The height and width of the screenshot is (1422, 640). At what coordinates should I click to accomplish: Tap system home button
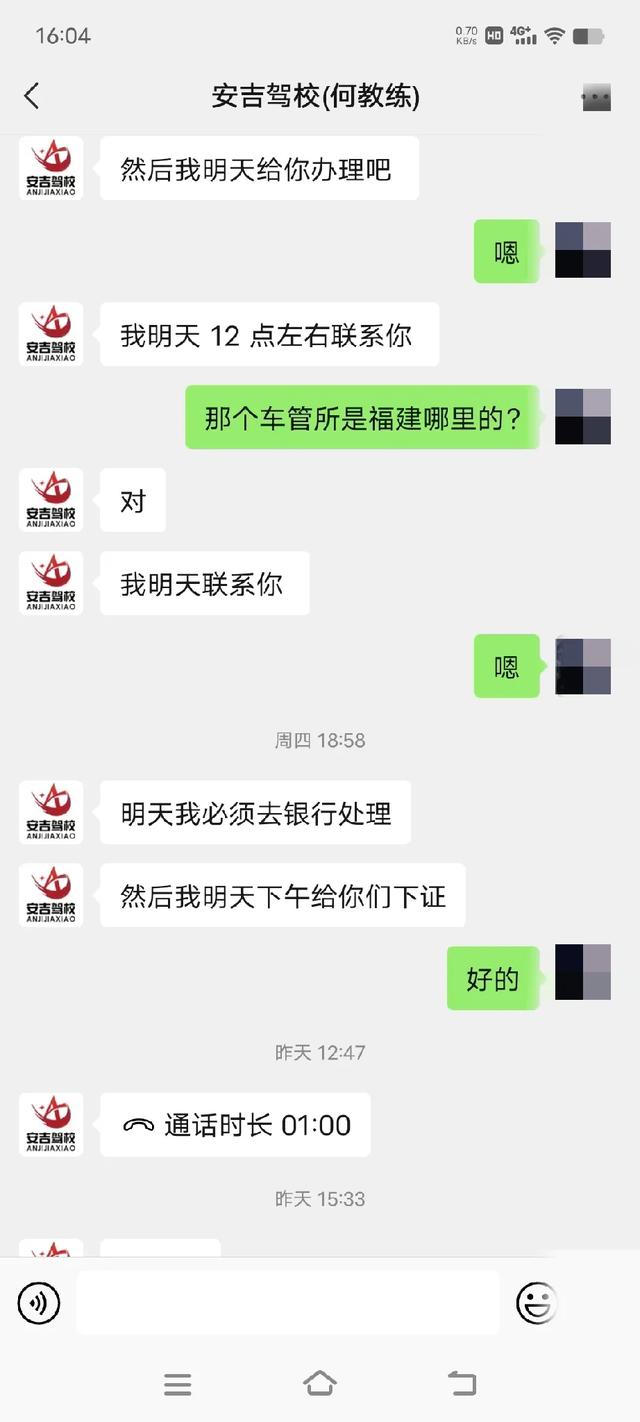320,1384
